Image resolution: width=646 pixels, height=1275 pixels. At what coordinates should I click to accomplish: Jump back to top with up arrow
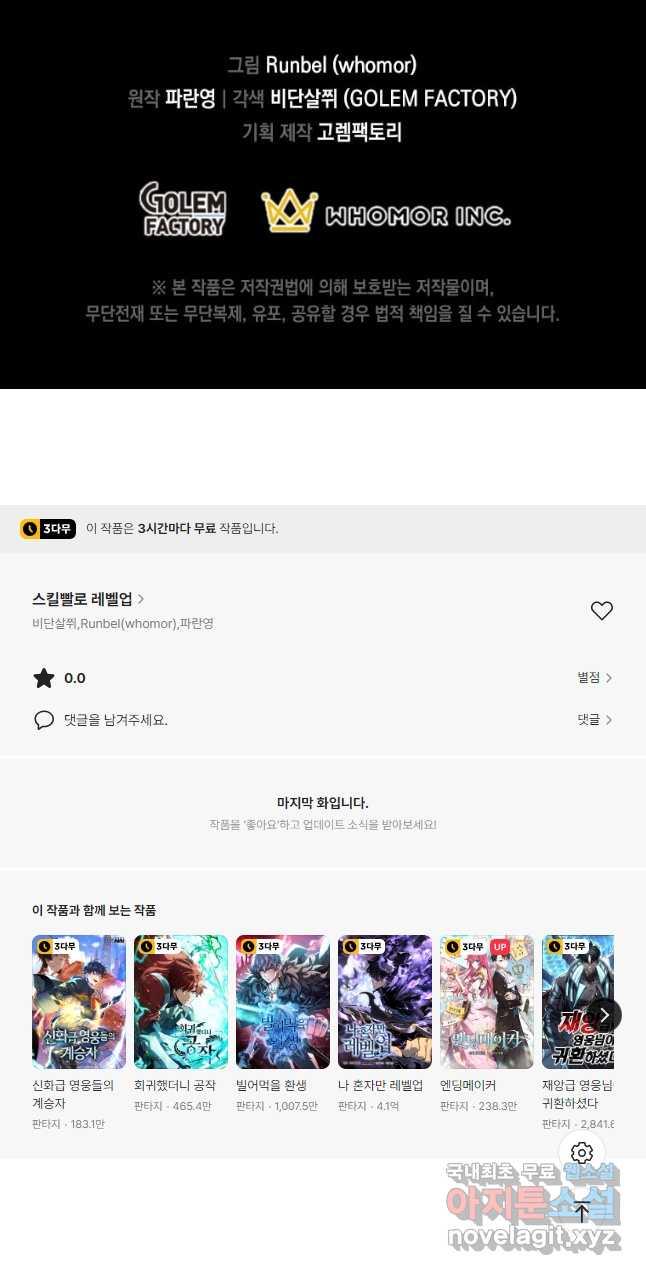pyautogui.click(x=582, y=1212)
